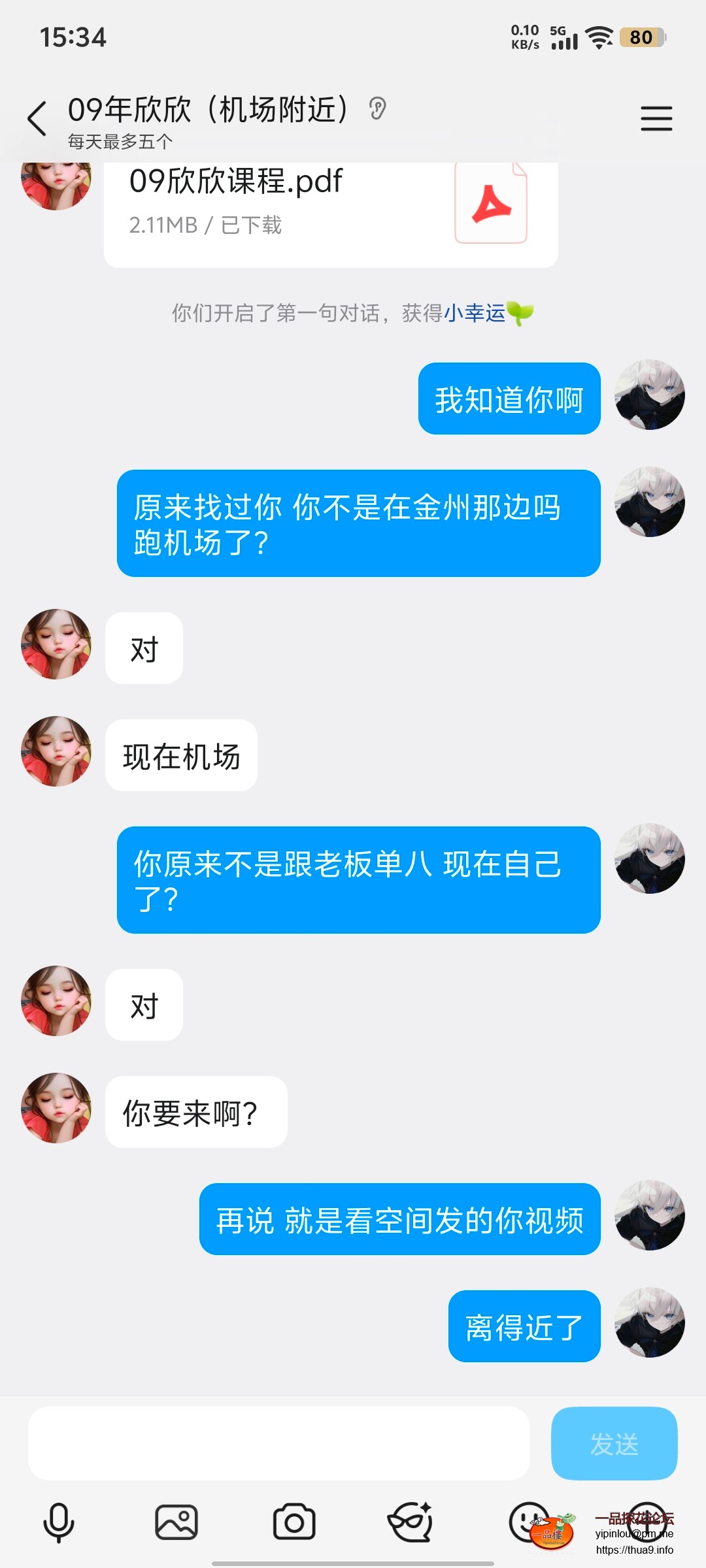Record a voice message with the microphone
The width and height of the screenshot is (706, 1568).
(x=59, y=1522)
